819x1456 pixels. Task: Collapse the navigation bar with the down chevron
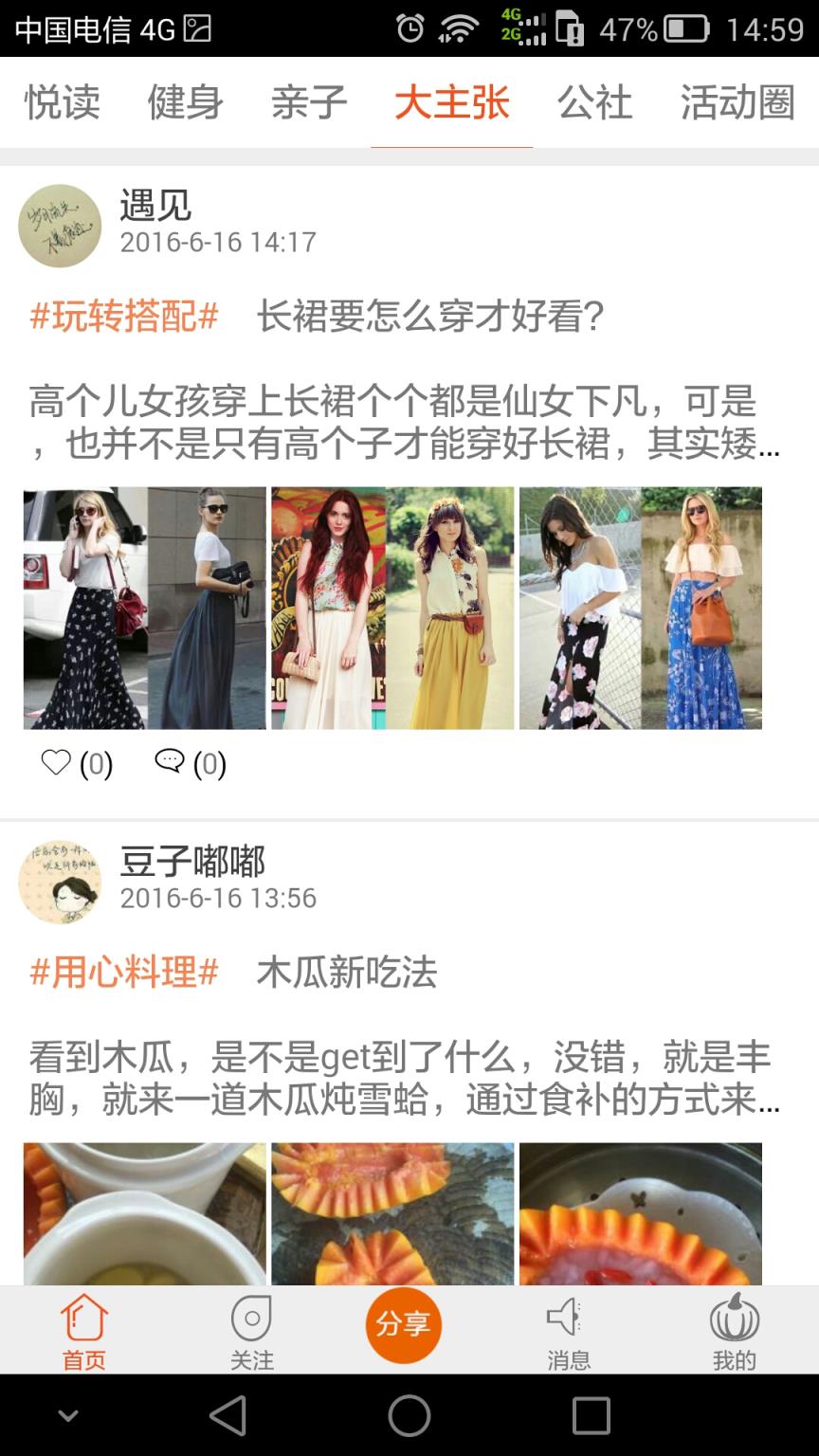pos(66,1418)
